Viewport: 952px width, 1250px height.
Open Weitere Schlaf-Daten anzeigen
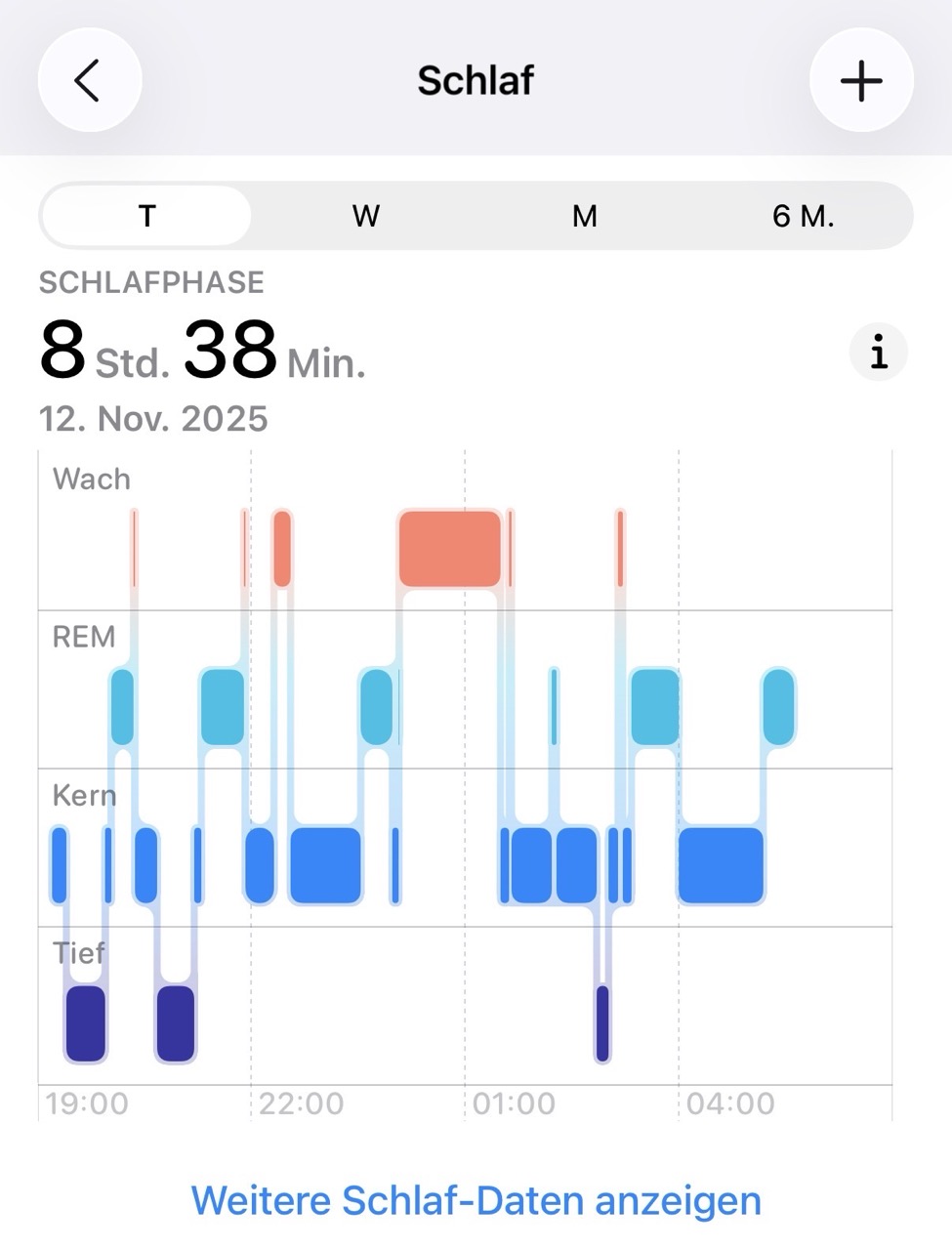coord(476,1200)
